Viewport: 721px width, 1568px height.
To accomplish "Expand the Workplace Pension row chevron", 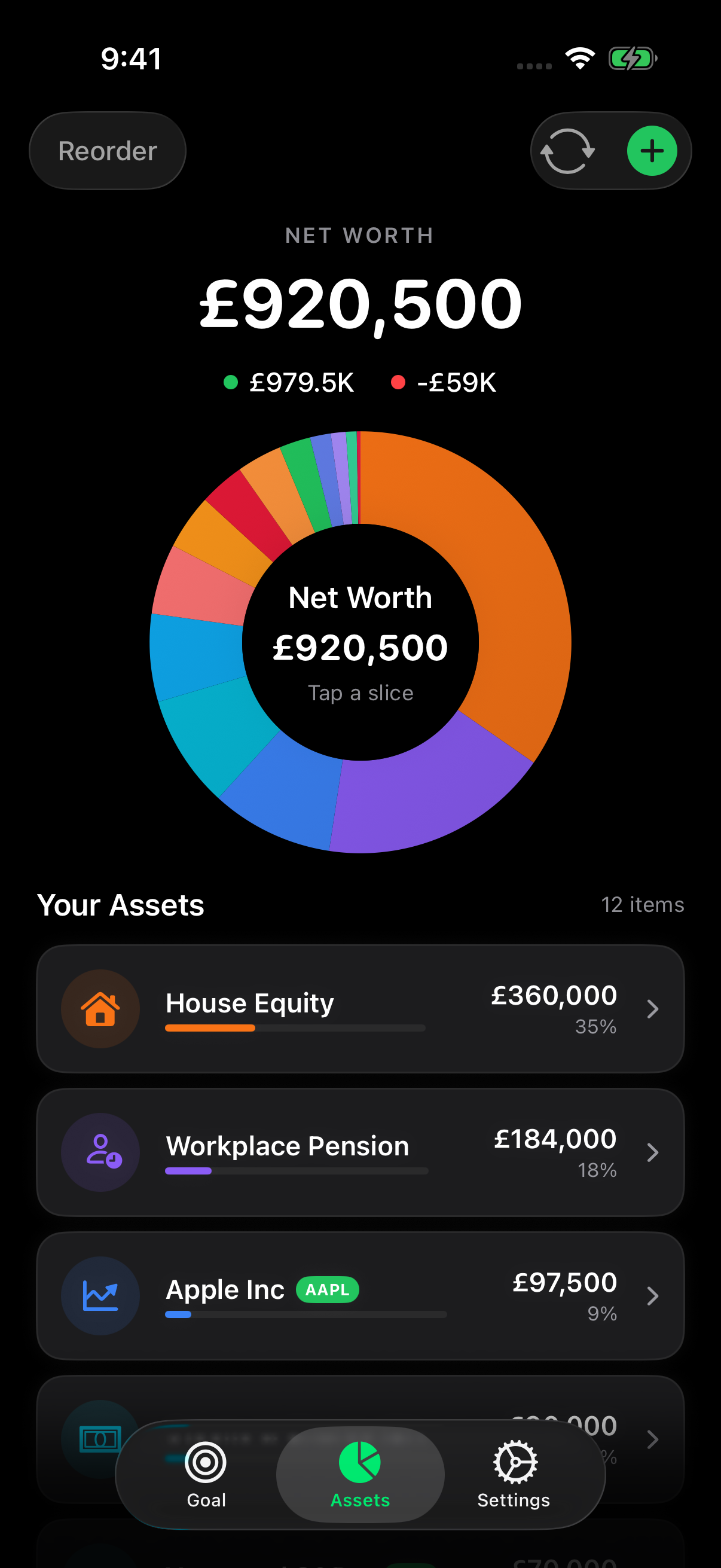I will [x=652, y=1152].
